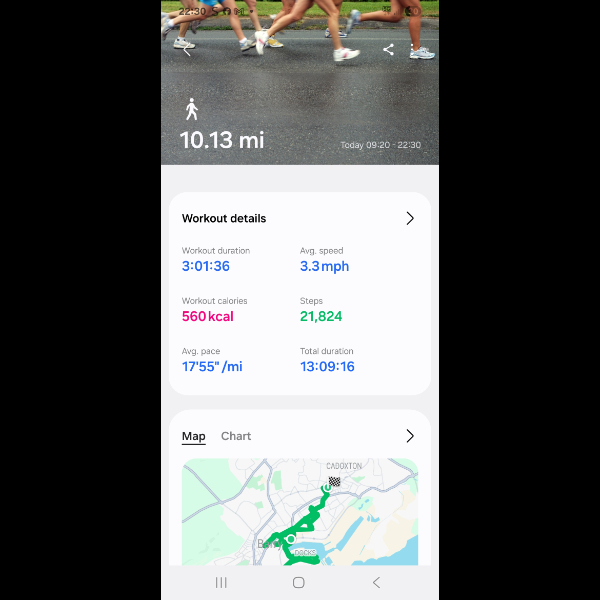Viewport: 600px width, 600px height.
Task: Tap the system home button
Action: coord(298,582)
